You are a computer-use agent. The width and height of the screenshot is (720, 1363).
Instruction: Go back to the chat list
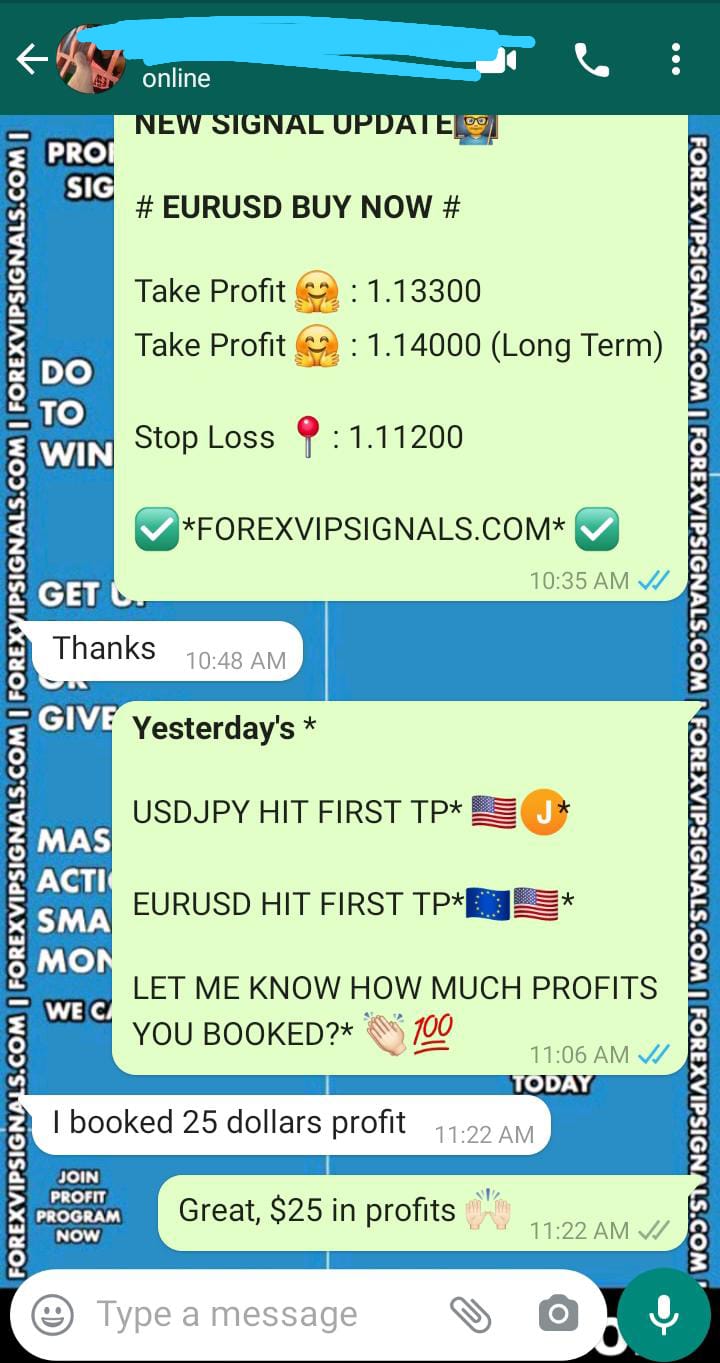point(31,61)
